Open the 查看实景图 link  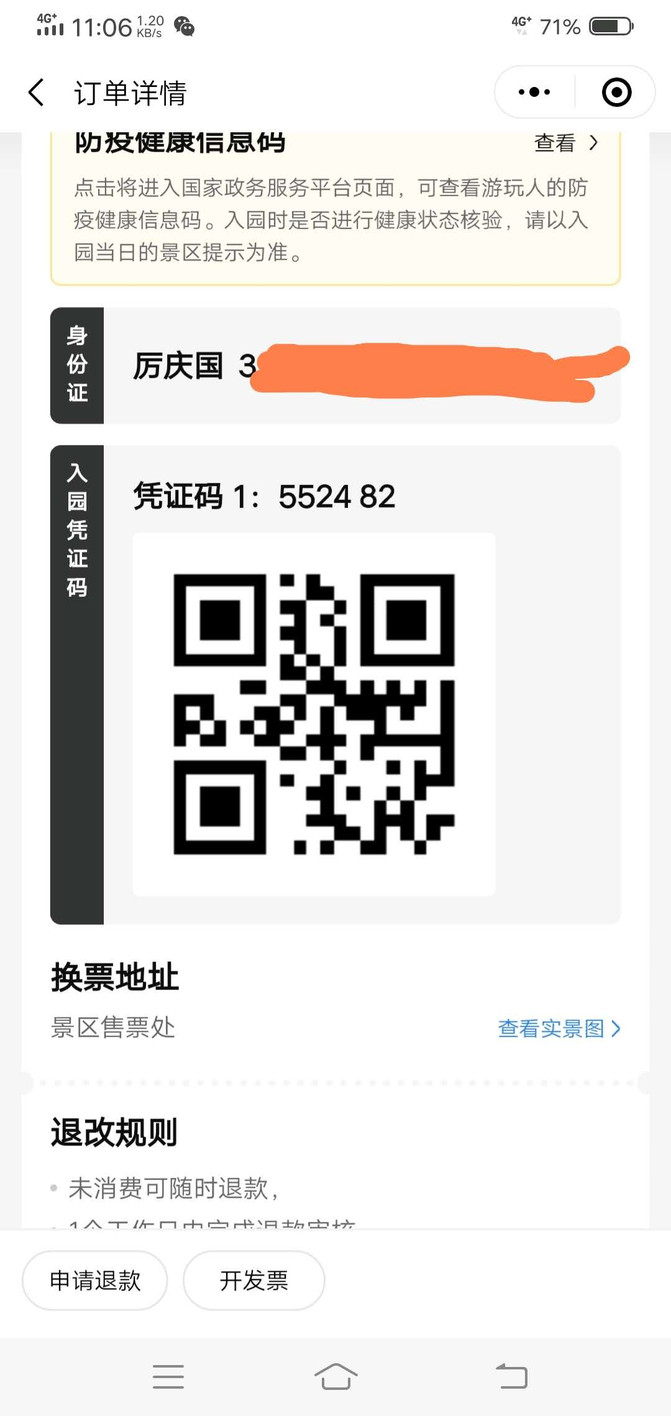(559, 1028)
